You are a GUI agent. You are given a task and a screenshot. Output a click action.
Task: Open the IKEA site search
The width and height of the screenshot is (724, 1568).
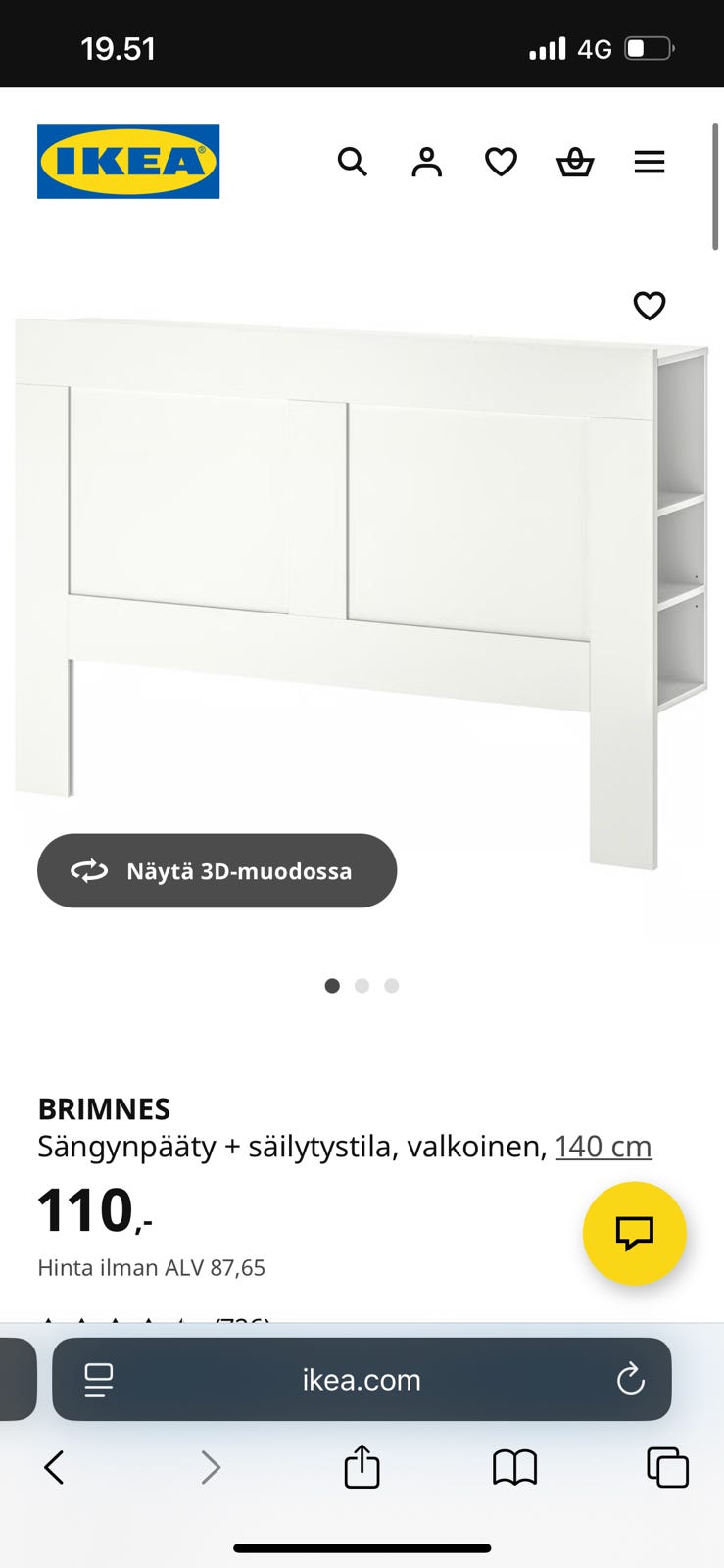point(352,162)
